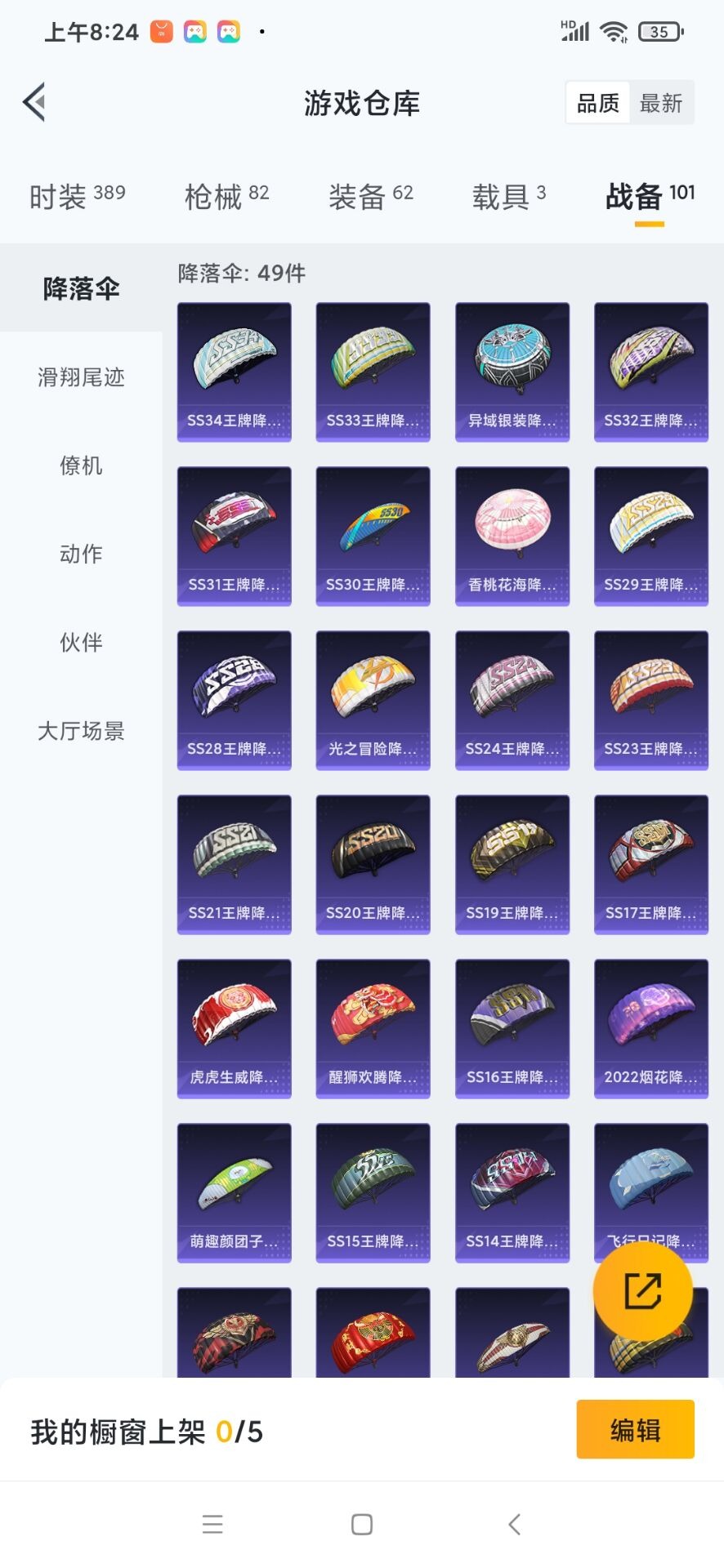Open recent apps from navigation bar
Screen dimensions: 724x1568
point(212,1524)
